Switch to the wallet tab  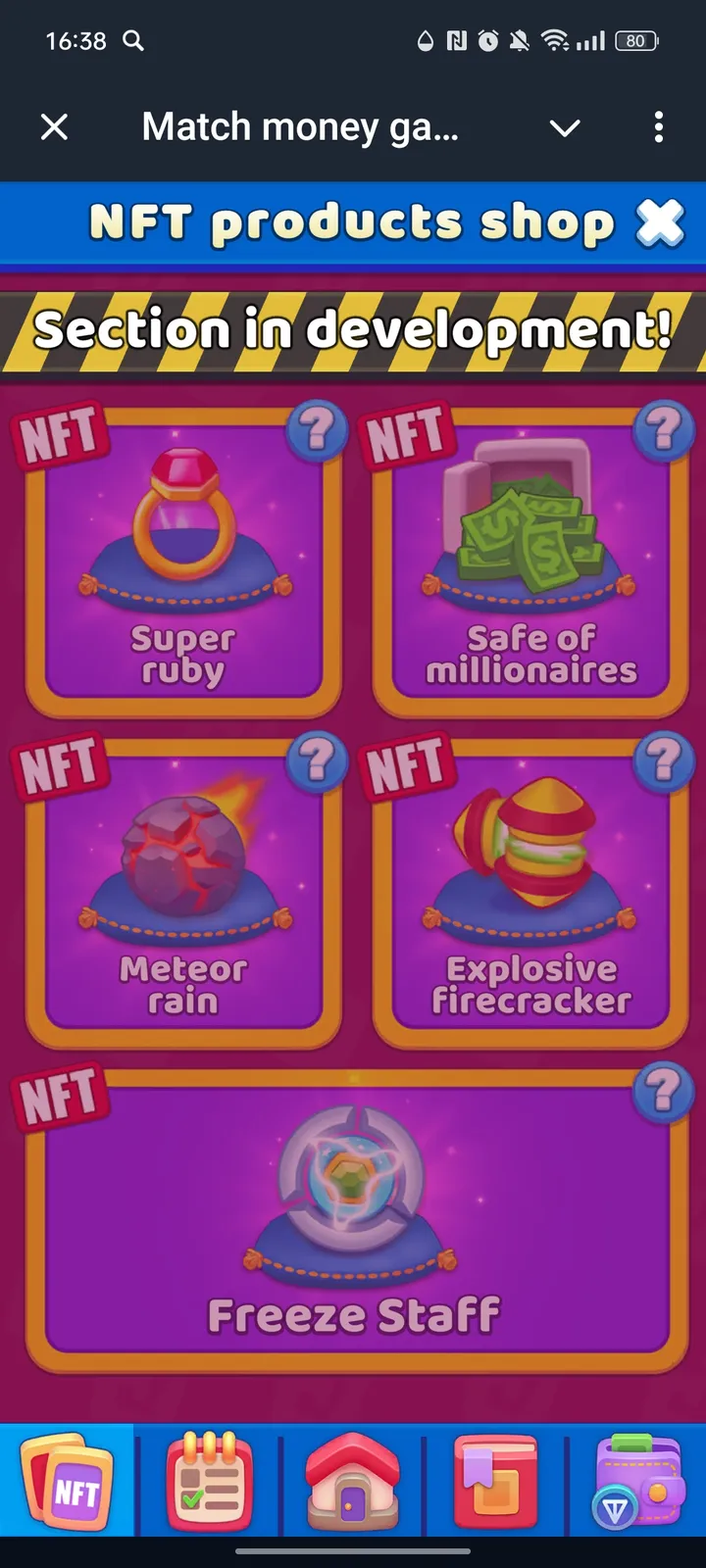637,1480
